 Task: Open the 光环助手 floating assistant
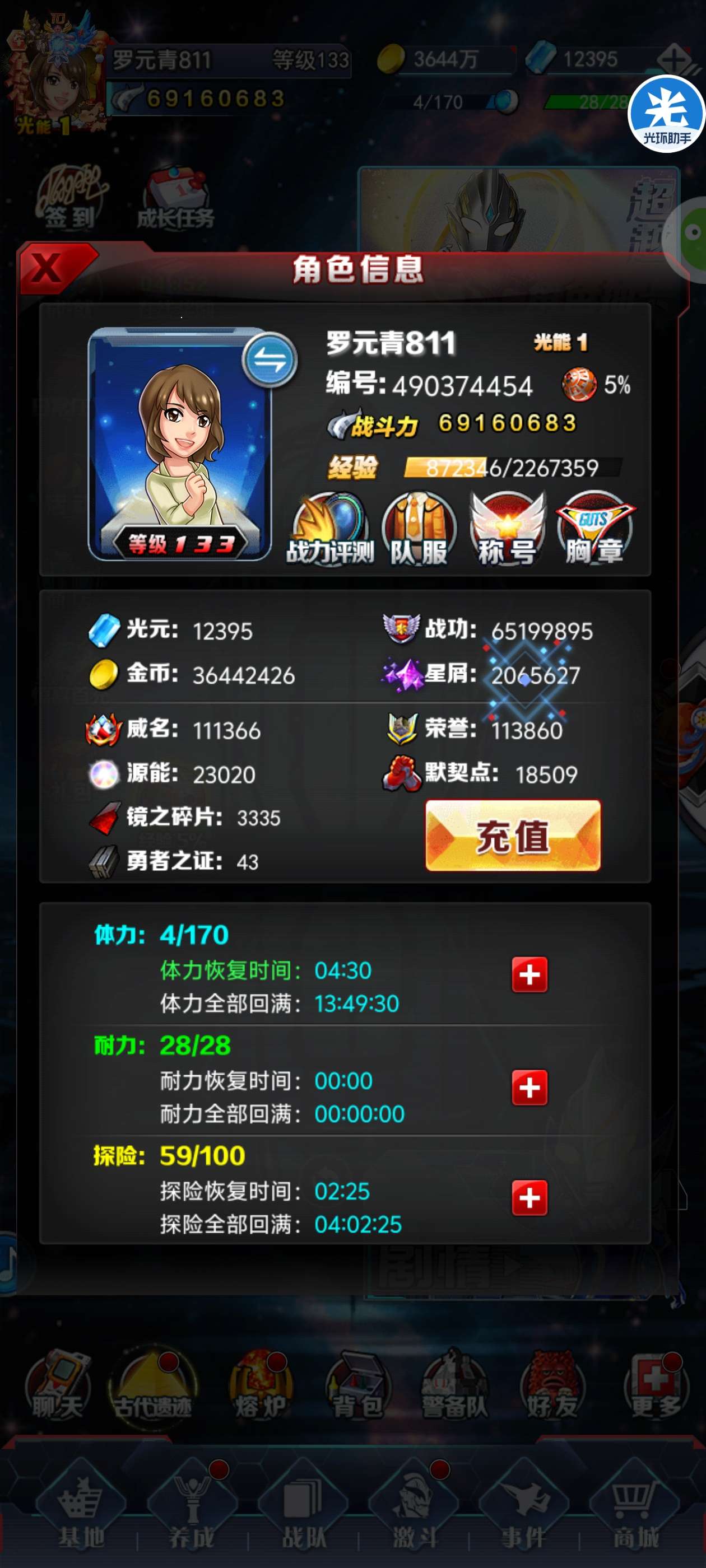point(666,114)
